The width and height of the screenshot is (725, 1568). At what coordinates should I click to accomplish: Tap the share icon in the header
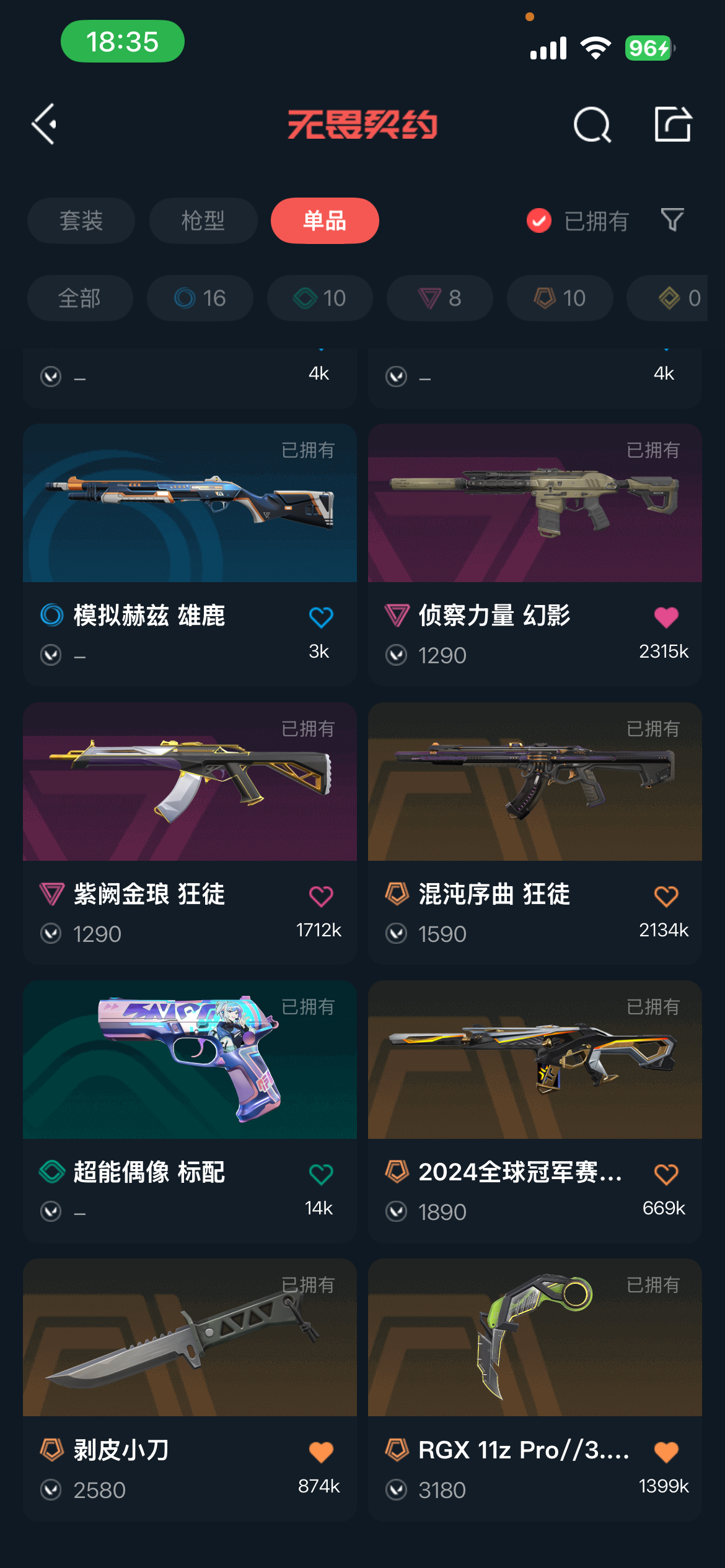coord(673,124)
